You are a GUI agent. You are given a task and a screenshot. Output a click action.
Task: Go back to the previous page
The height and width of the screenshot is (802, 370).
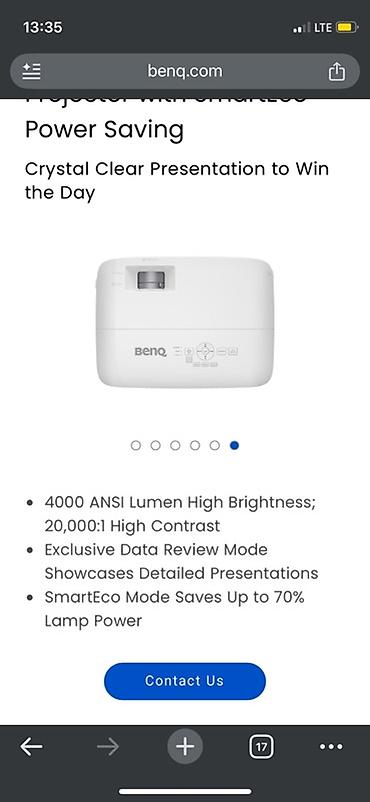[31, 747]
